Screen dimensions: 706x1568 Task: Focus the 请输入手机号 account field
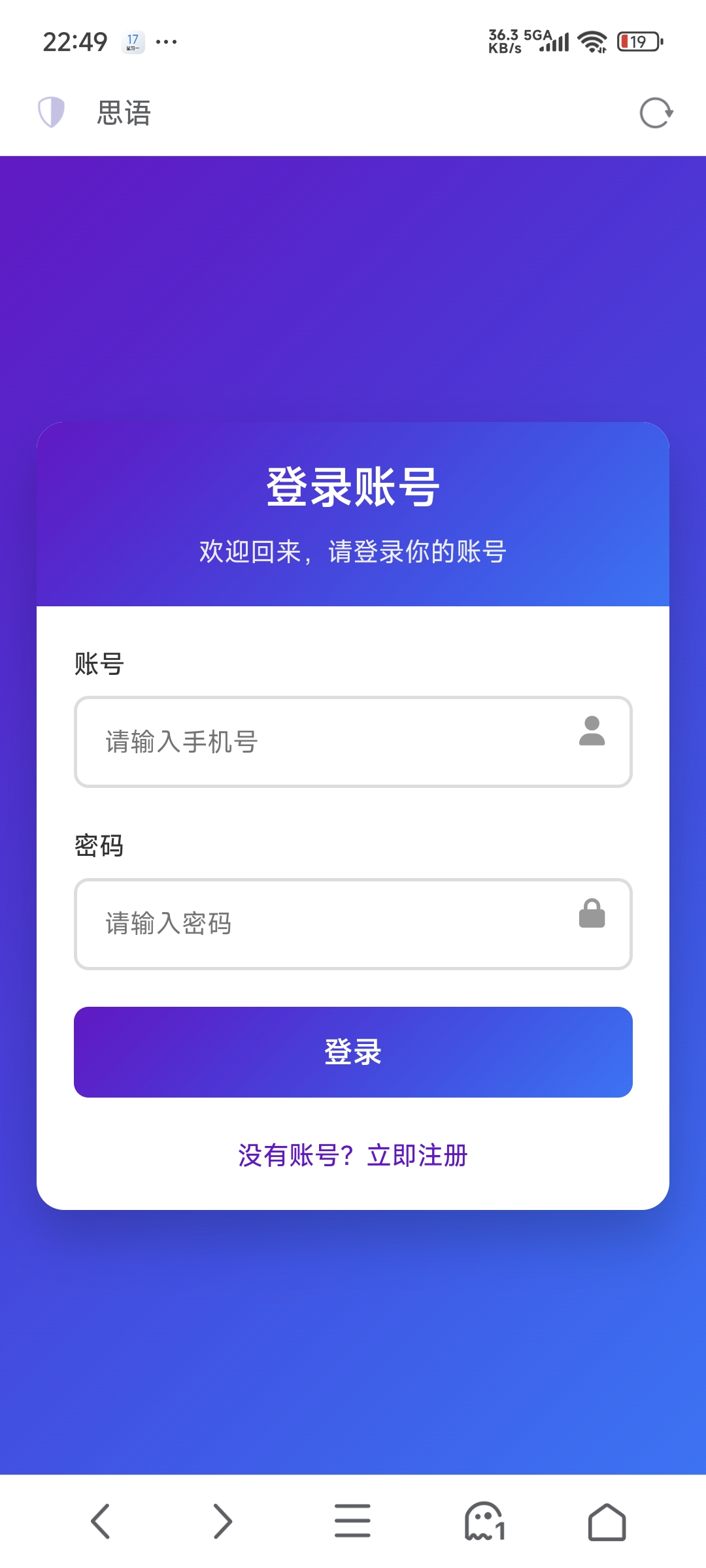[x=327, y=742]
